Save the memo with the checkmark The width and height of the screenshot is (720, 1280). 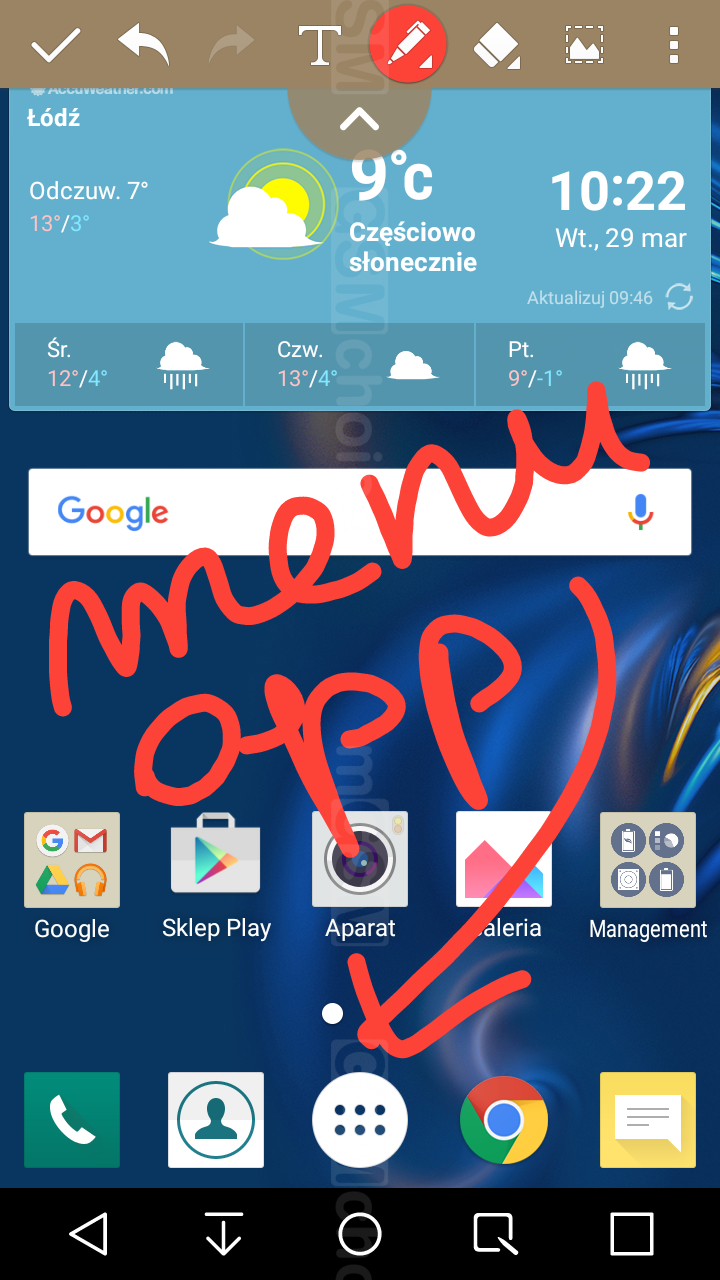click(x=55, y=45)
